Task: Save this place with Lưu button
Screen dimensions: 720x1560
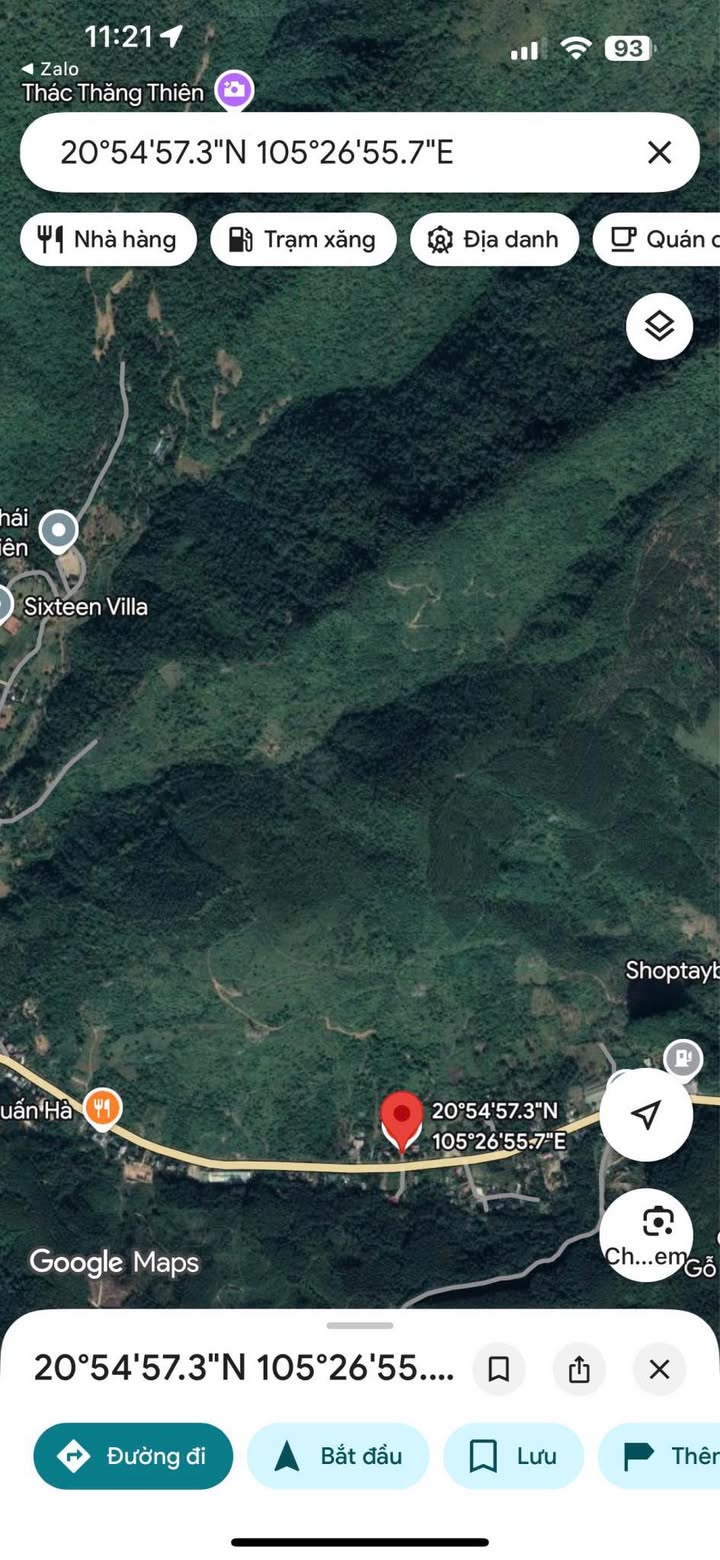Action: tap(514, 1456)
